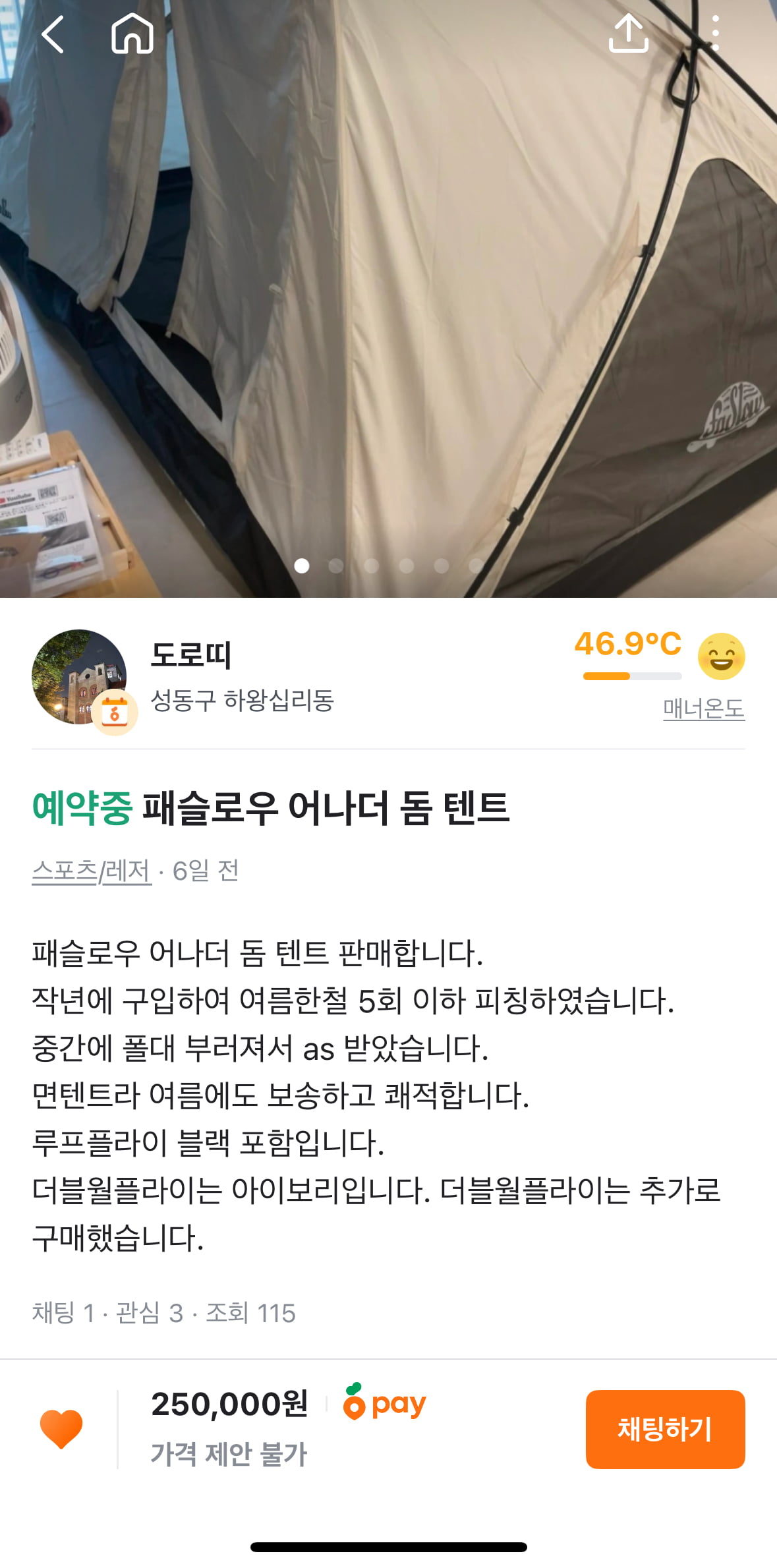Screen dimensions: 777x1568
Task: Start a chat with 채팅하기 button
Action: tap(665, 1429)
